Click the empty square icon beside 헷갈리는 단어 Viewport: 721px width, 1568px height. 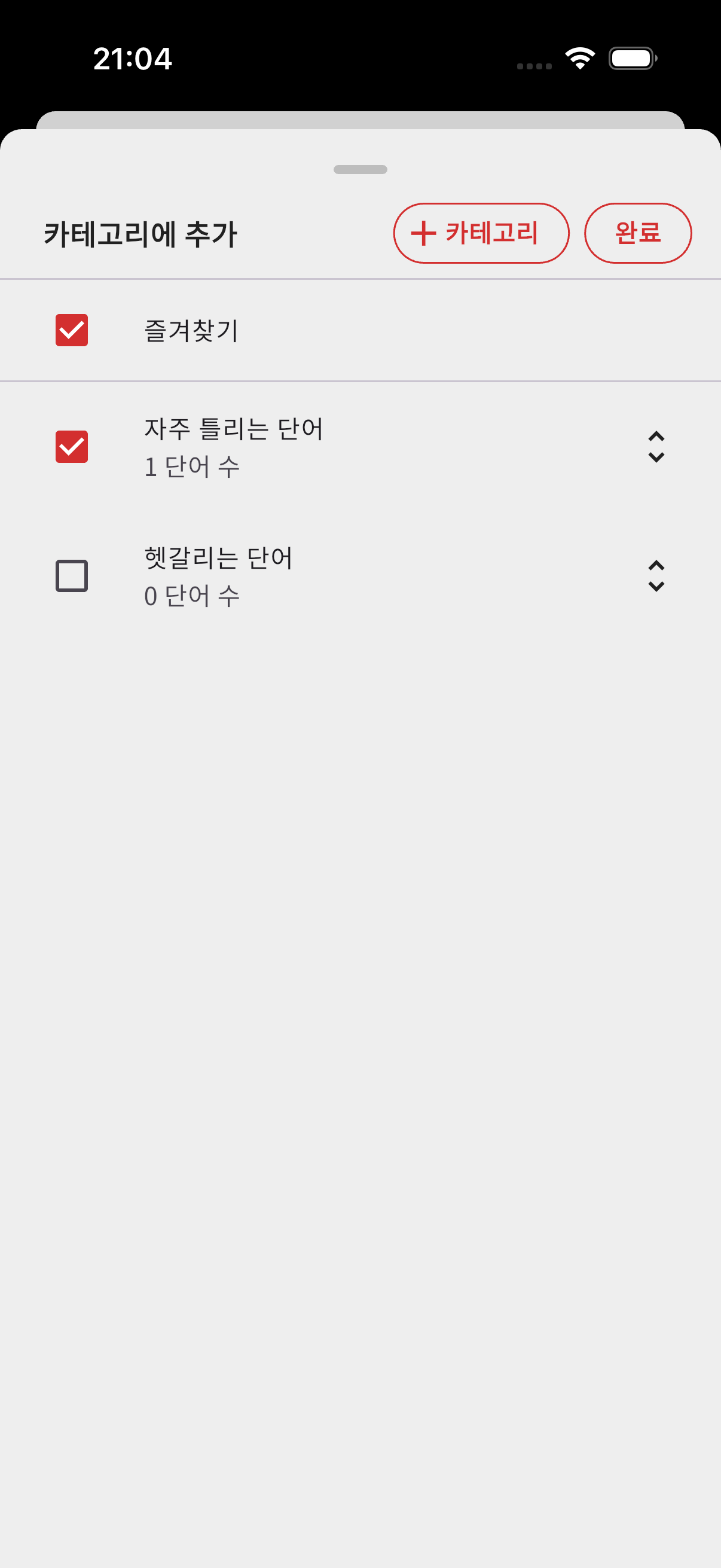(x=71, y=576)
